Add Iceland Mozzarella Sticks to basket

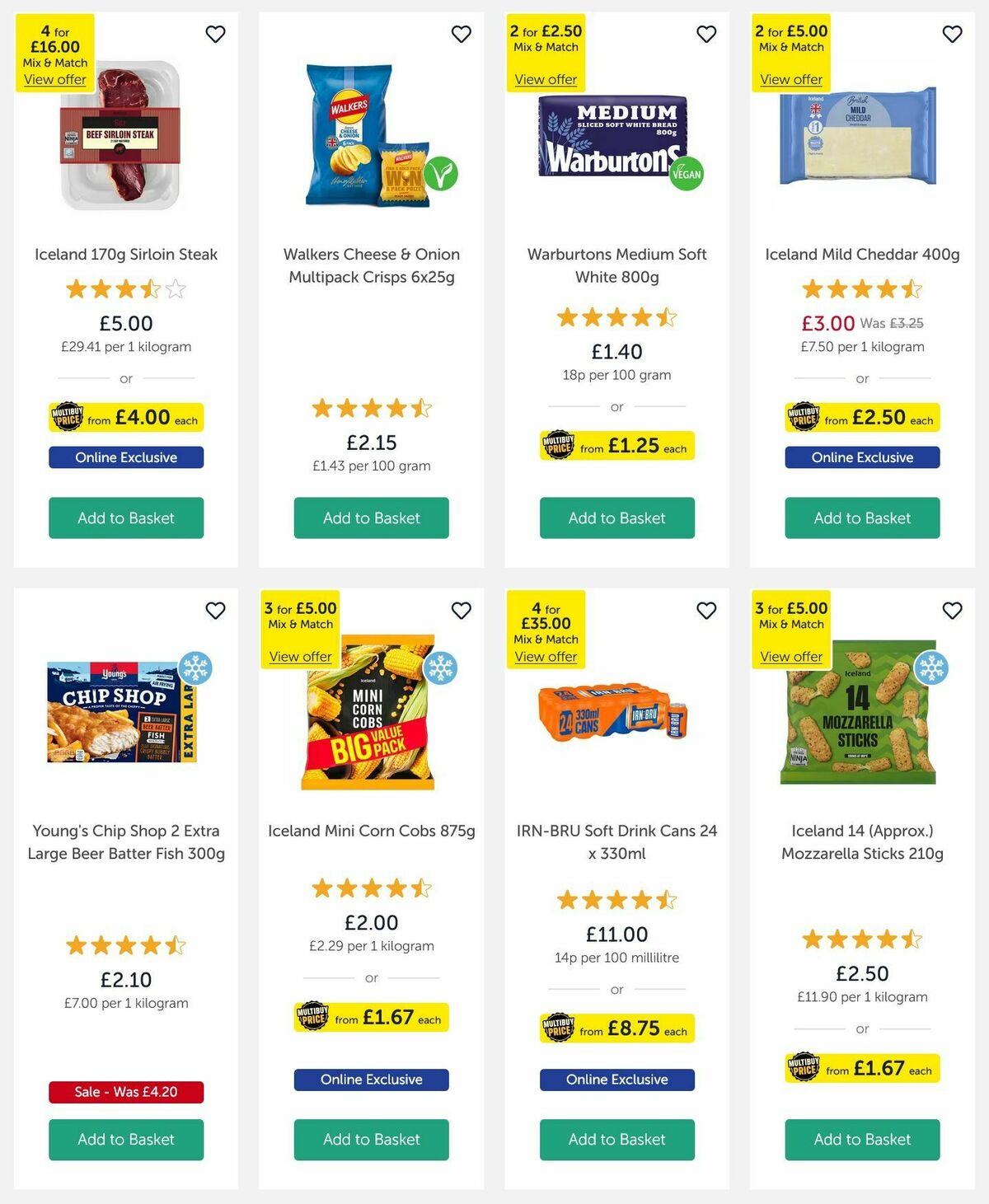(861, 1140)
